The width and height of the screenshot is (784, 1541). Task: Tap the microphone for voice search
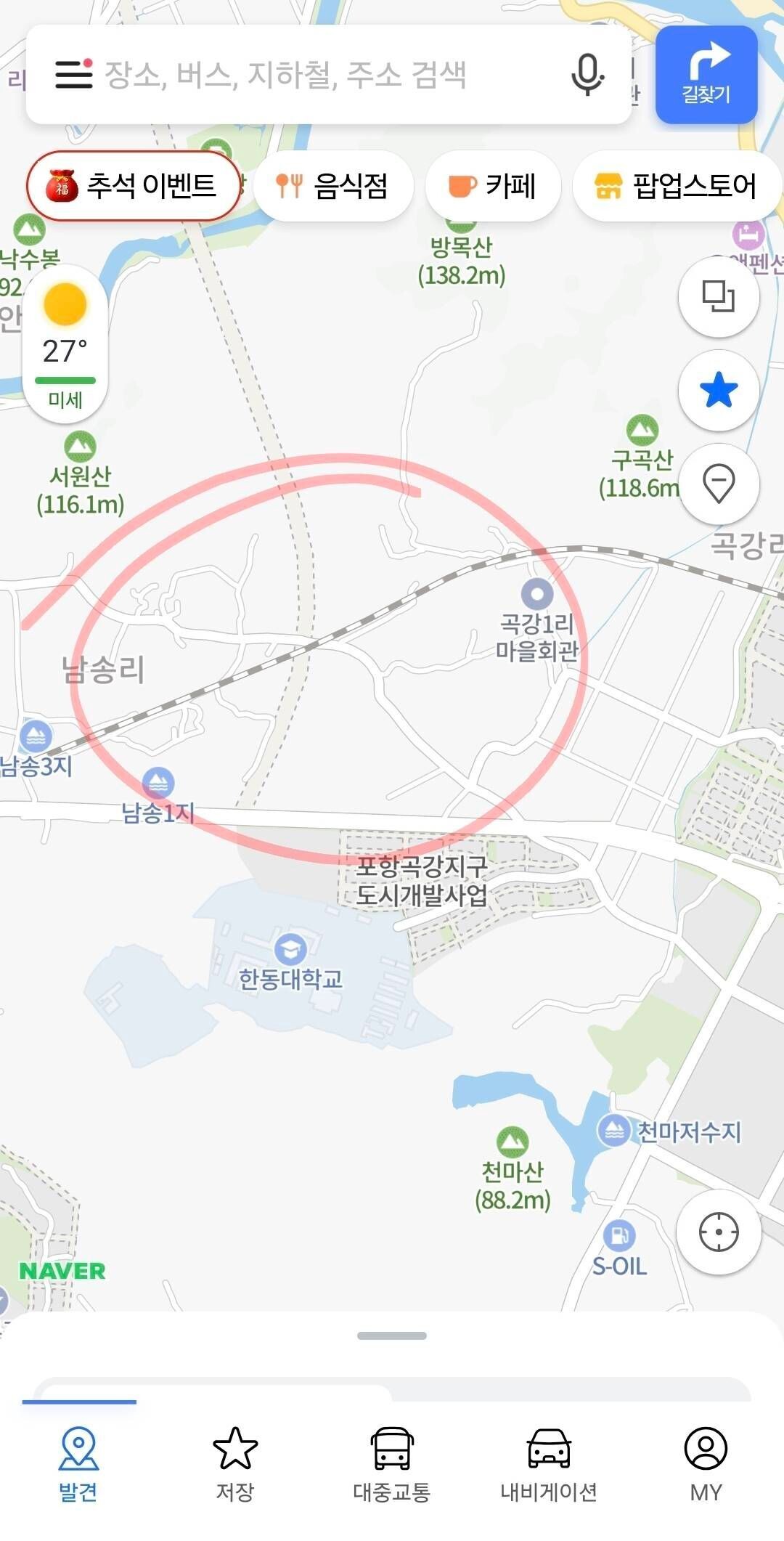pos(588,73)
